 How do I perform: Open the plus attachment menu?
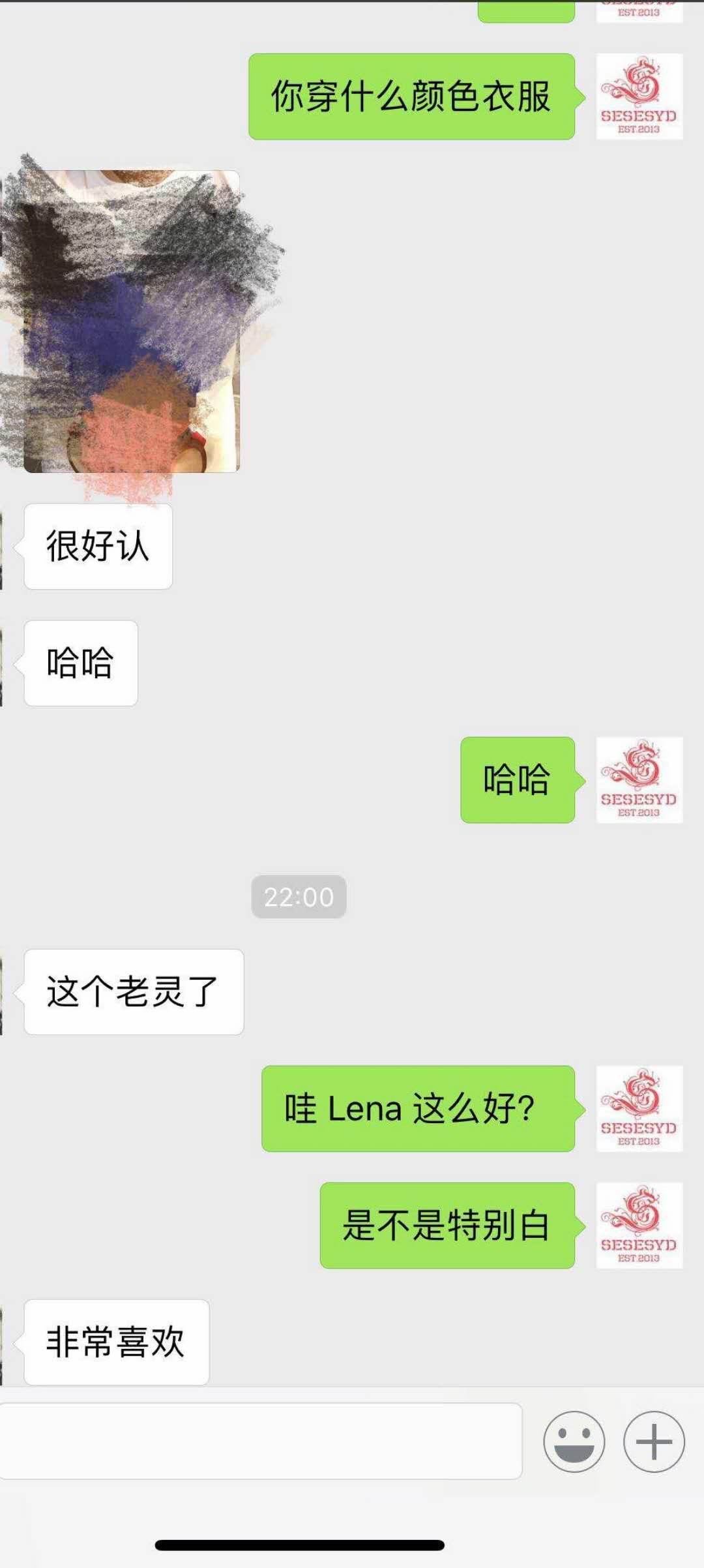coord(654,1441)
